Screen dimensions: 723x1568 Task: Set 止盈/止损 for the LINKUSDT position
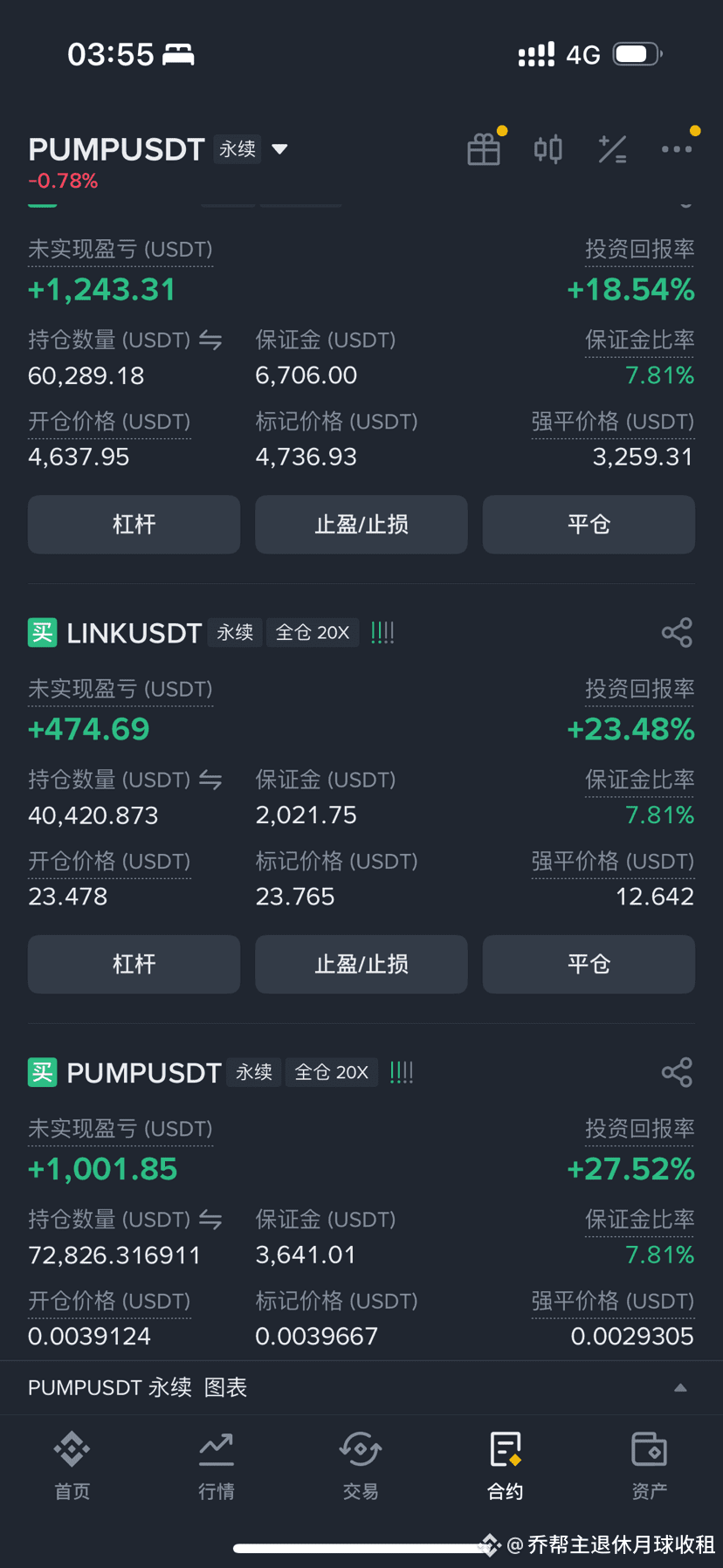click(x=361, y=964)
